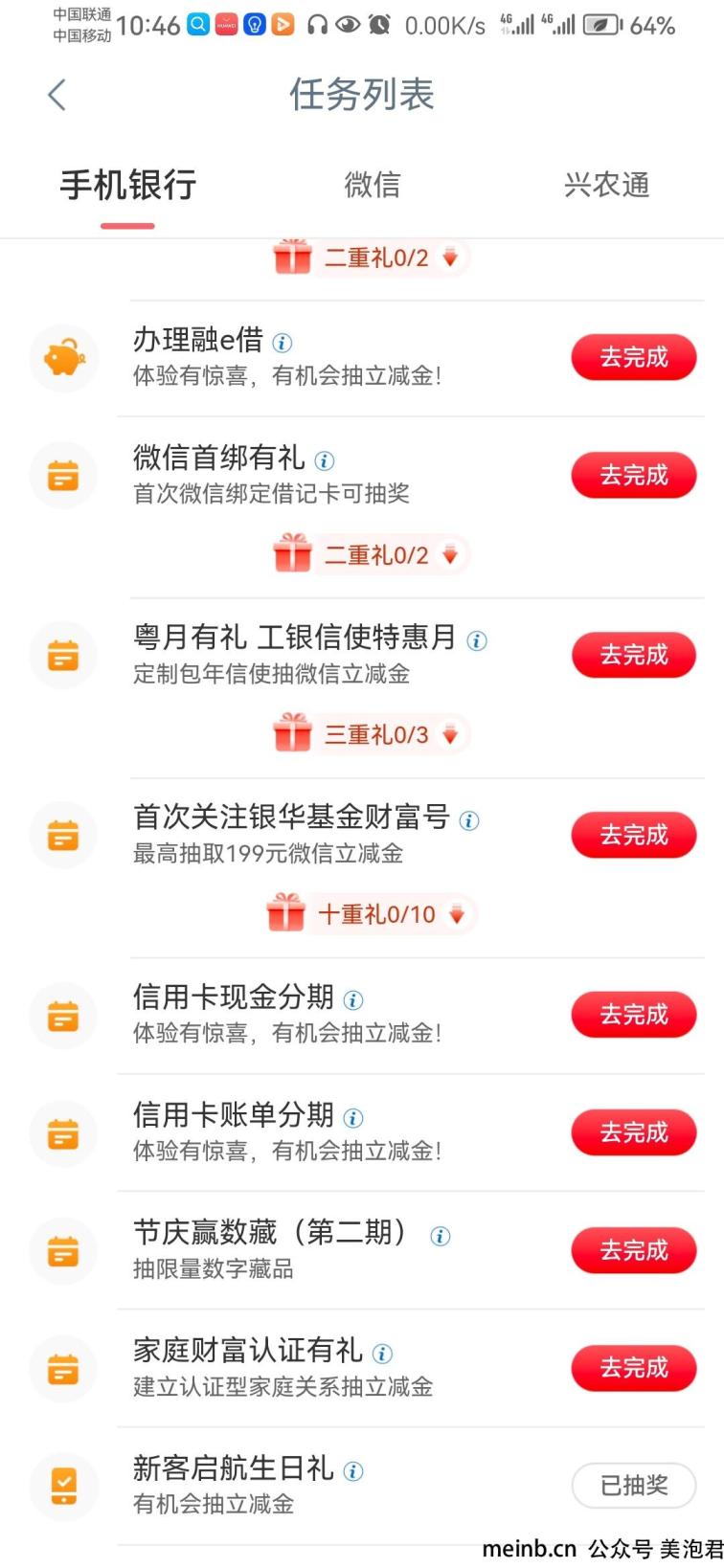Tap 去完成 for 办理融e借
This screenshot has height=1568, width=724.
click(x=634, y=358)
